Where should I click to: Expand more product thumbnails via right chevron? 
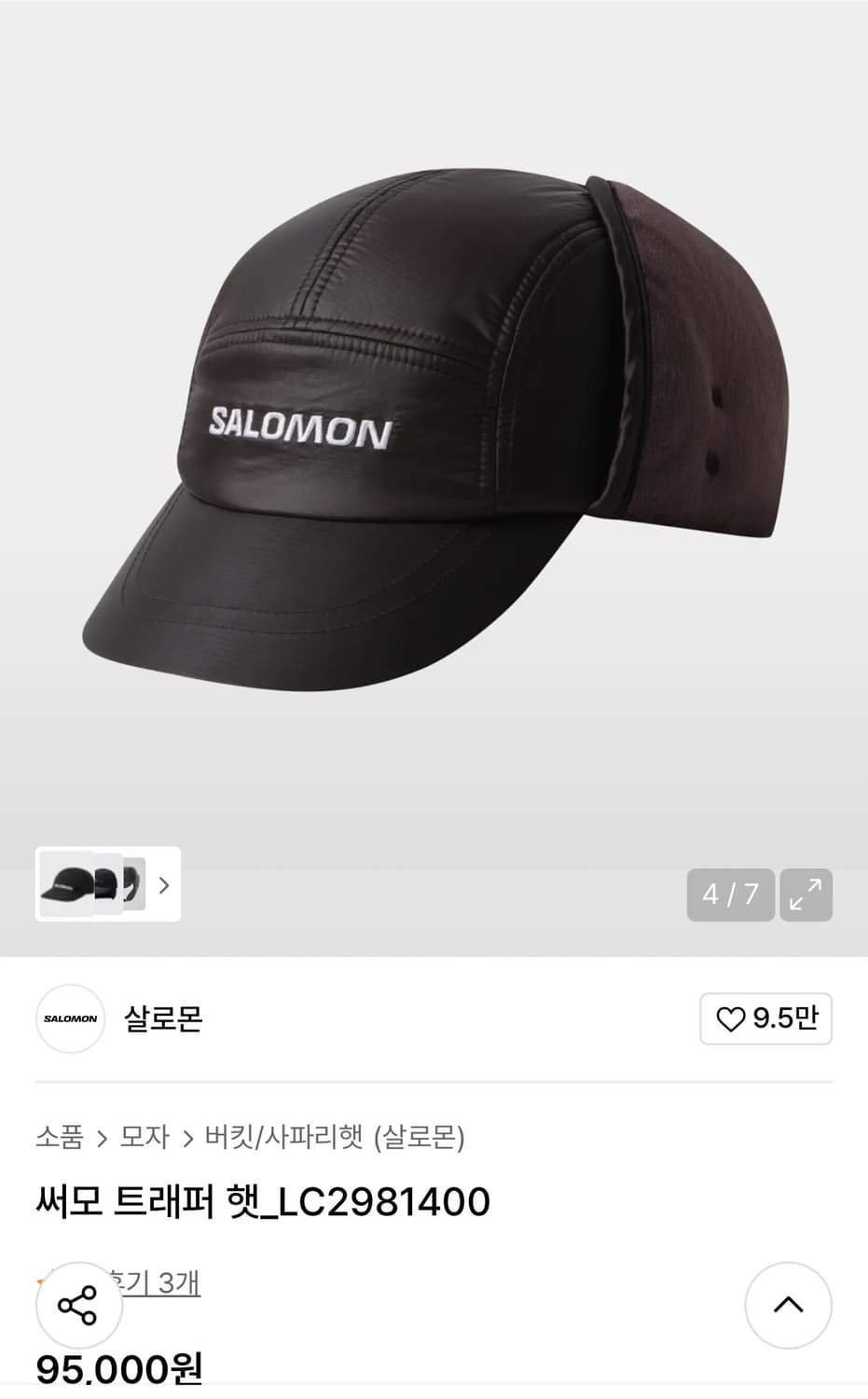coord(163,885)
